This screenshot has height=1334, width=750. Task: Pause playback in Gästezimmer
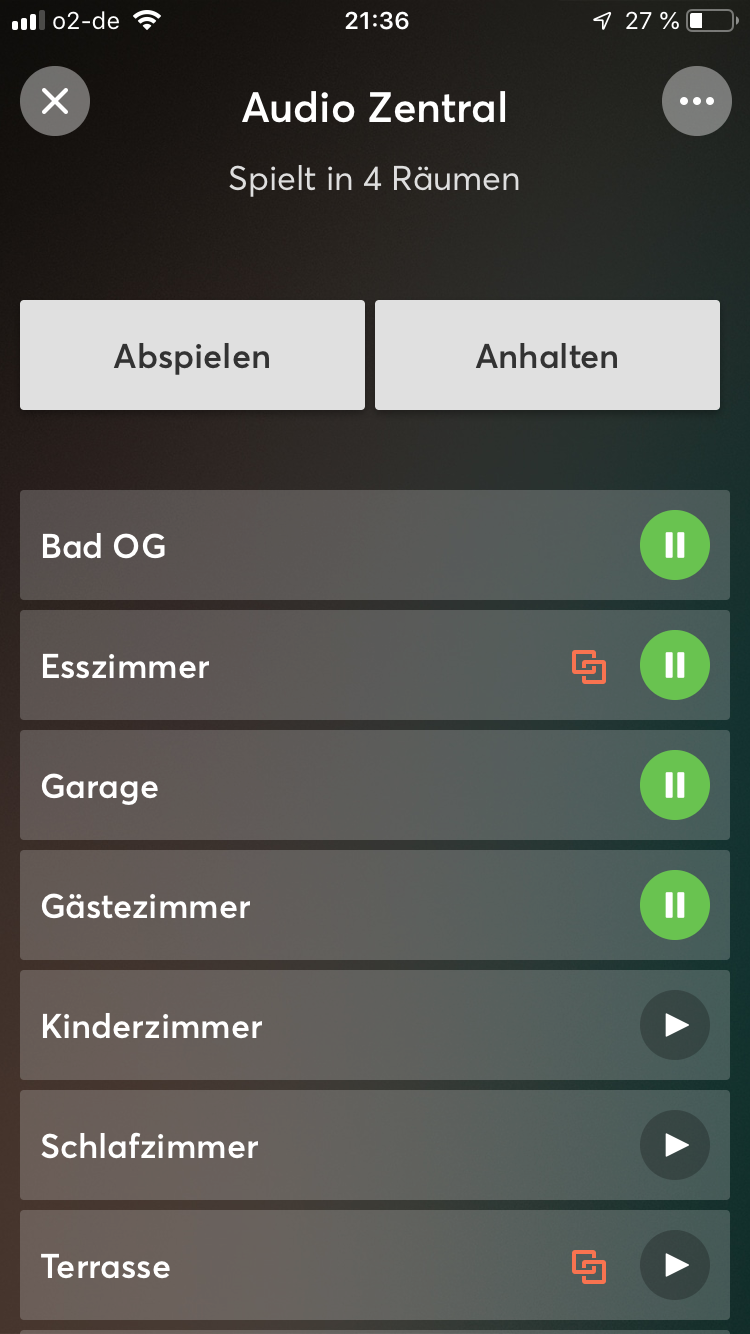675,905
